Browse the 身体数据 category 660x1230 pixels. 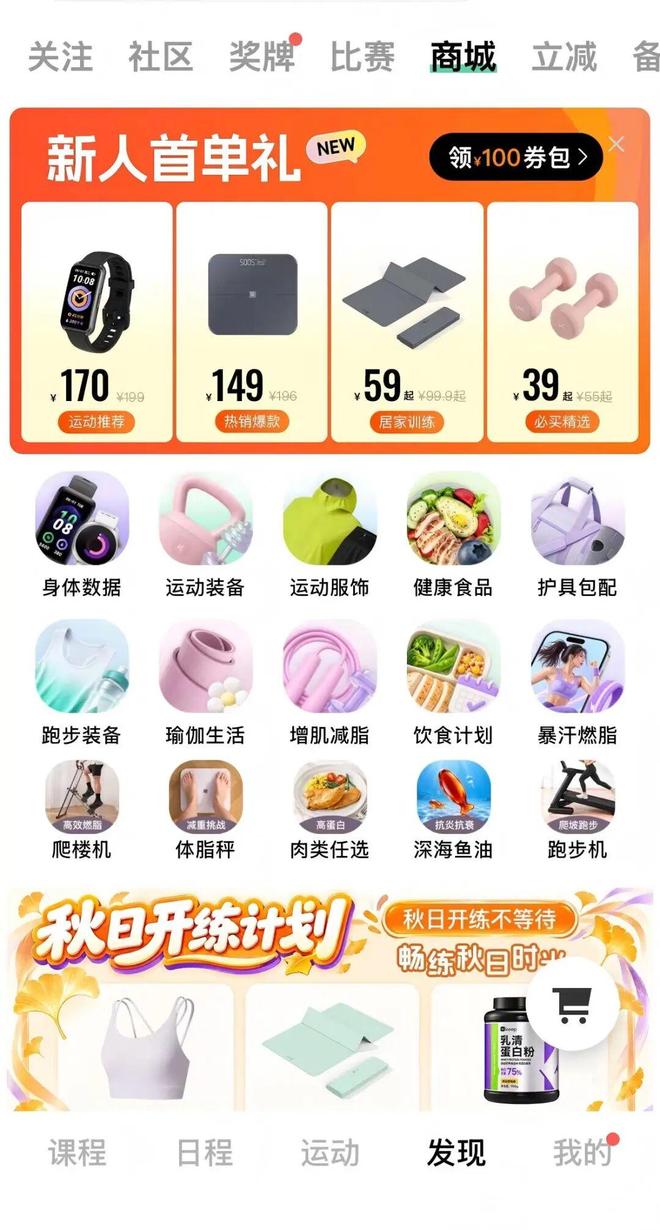(82, 536)
